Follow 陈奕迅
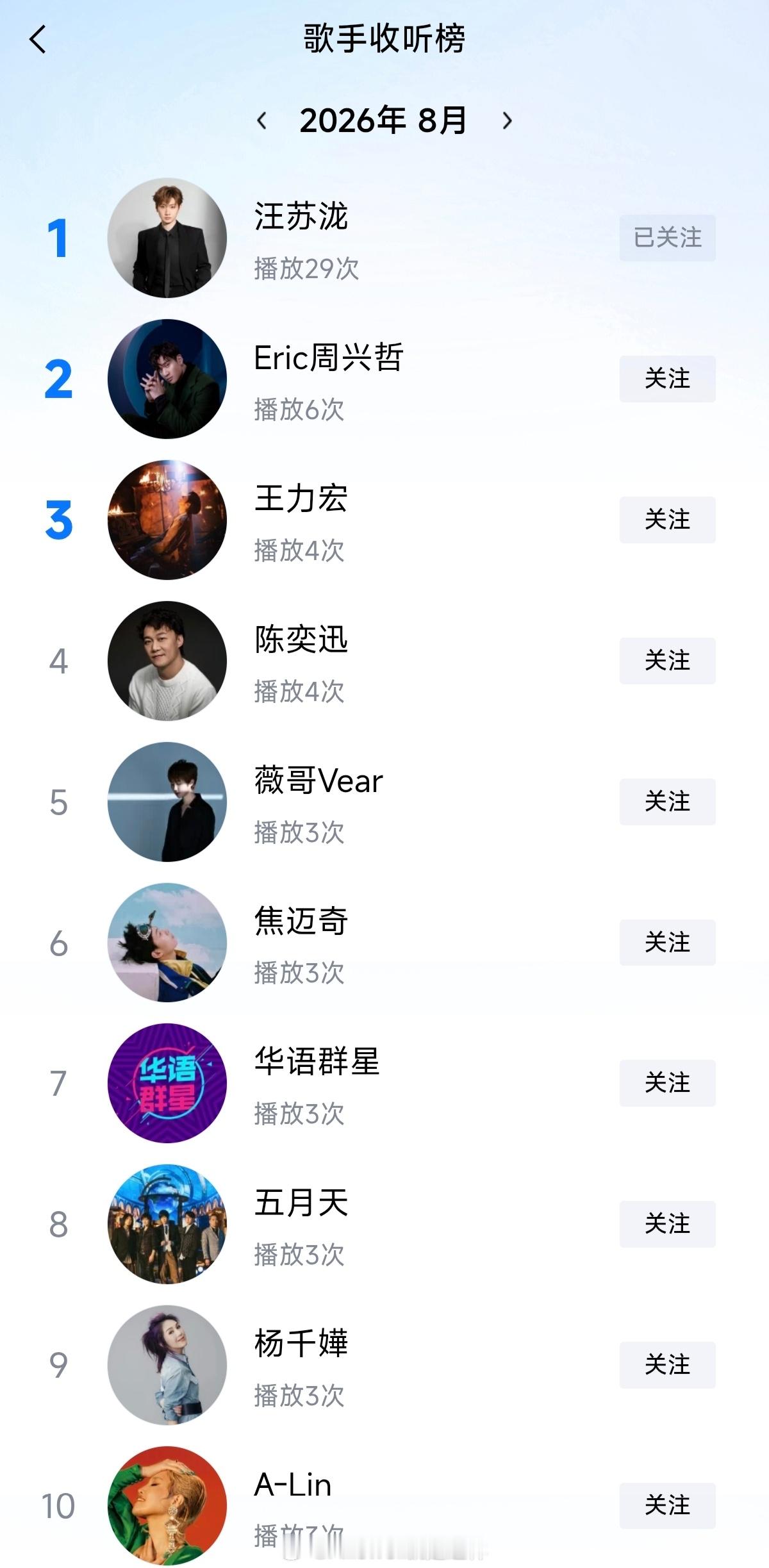Viewport: 769px width, 1568px height. click(x=667, y=661)
